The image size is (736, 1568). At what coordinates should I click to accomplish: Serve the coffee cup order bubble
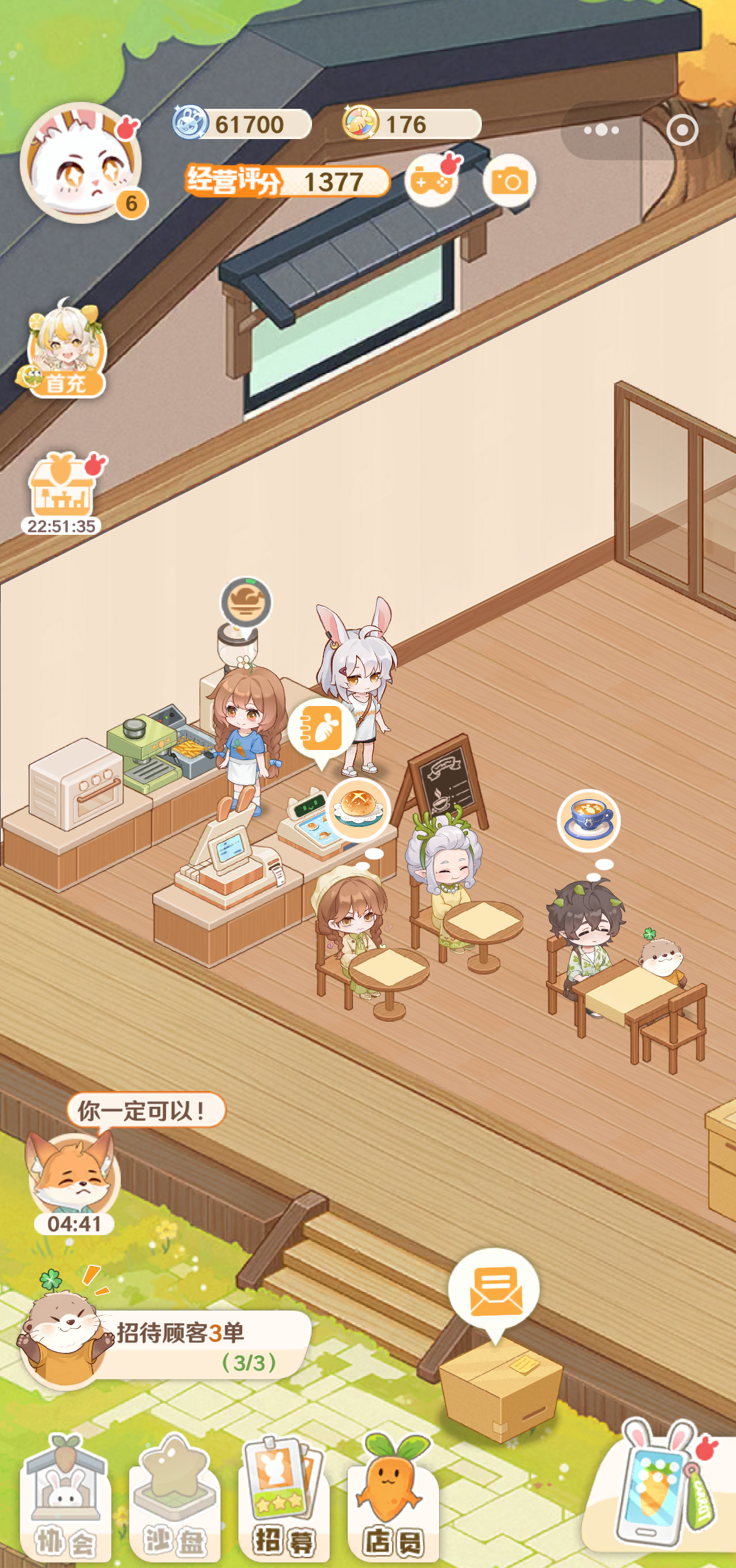pyautogui.click(x=588, y=820)
